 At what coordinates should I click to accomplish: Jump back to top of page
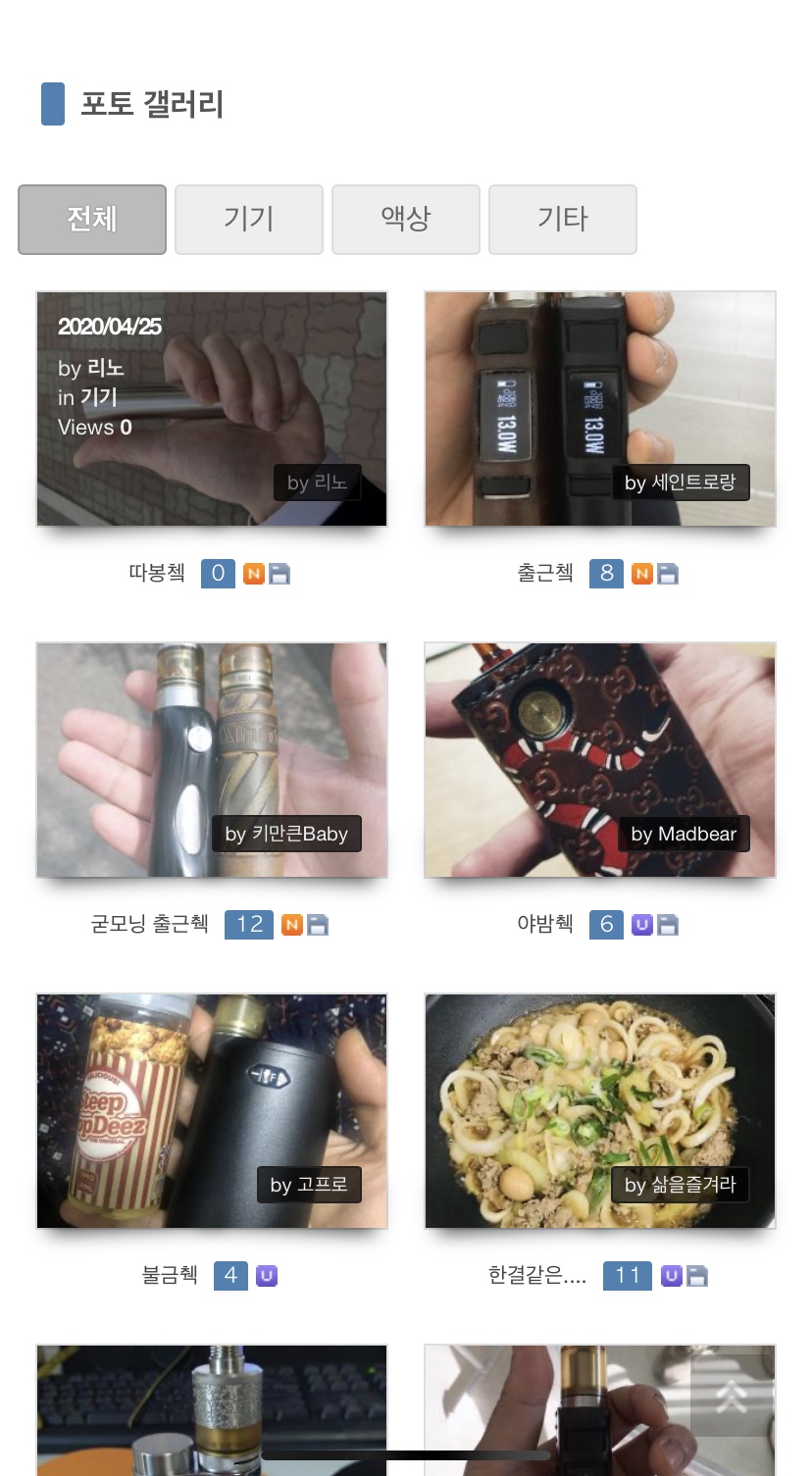(732, 1396)
